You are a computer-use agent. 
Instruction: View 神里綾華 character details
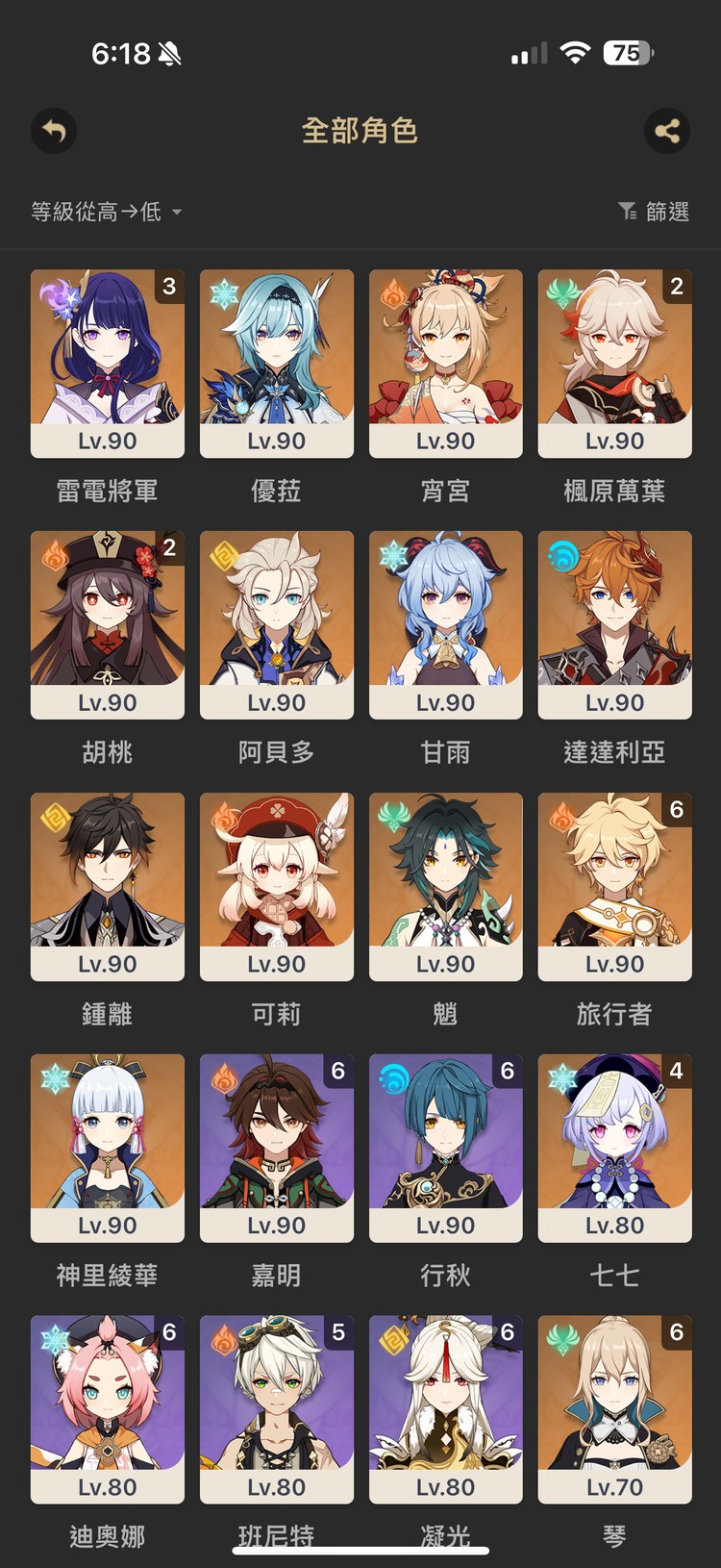(x=108, y=1148)
